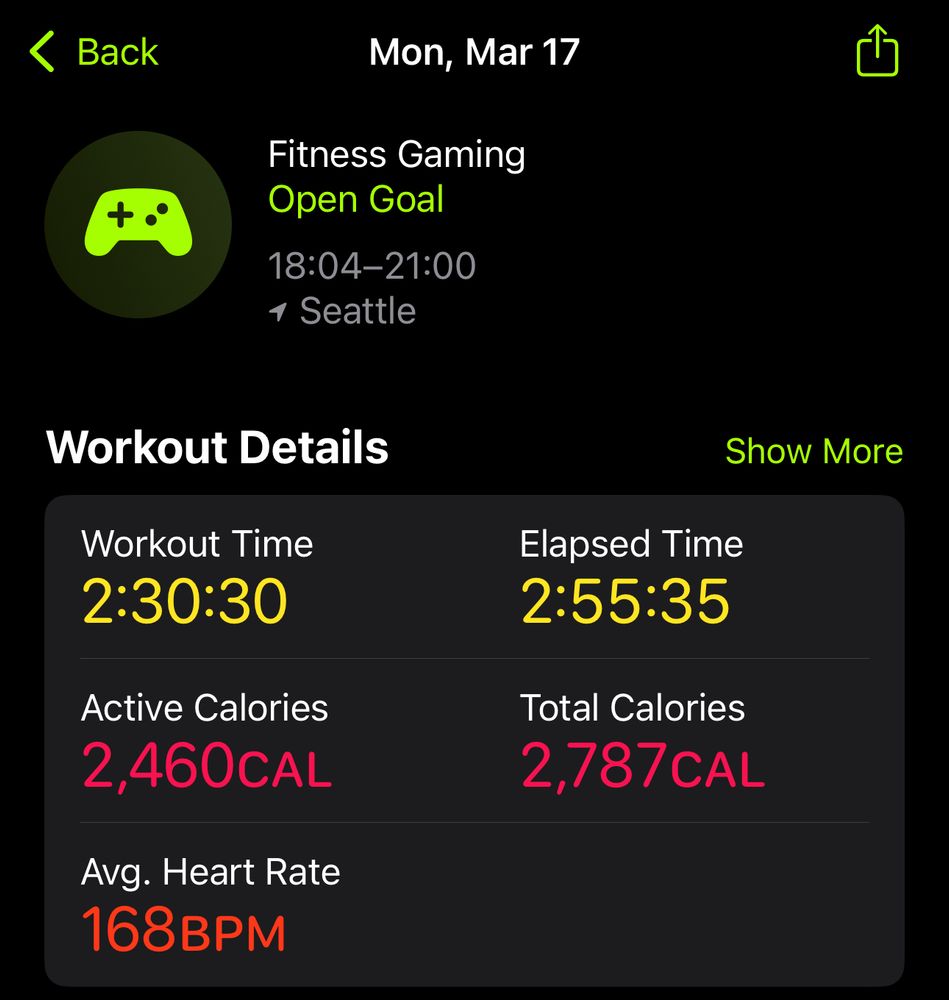
Task: Tap Open Goal label
Action: [355, 199]
